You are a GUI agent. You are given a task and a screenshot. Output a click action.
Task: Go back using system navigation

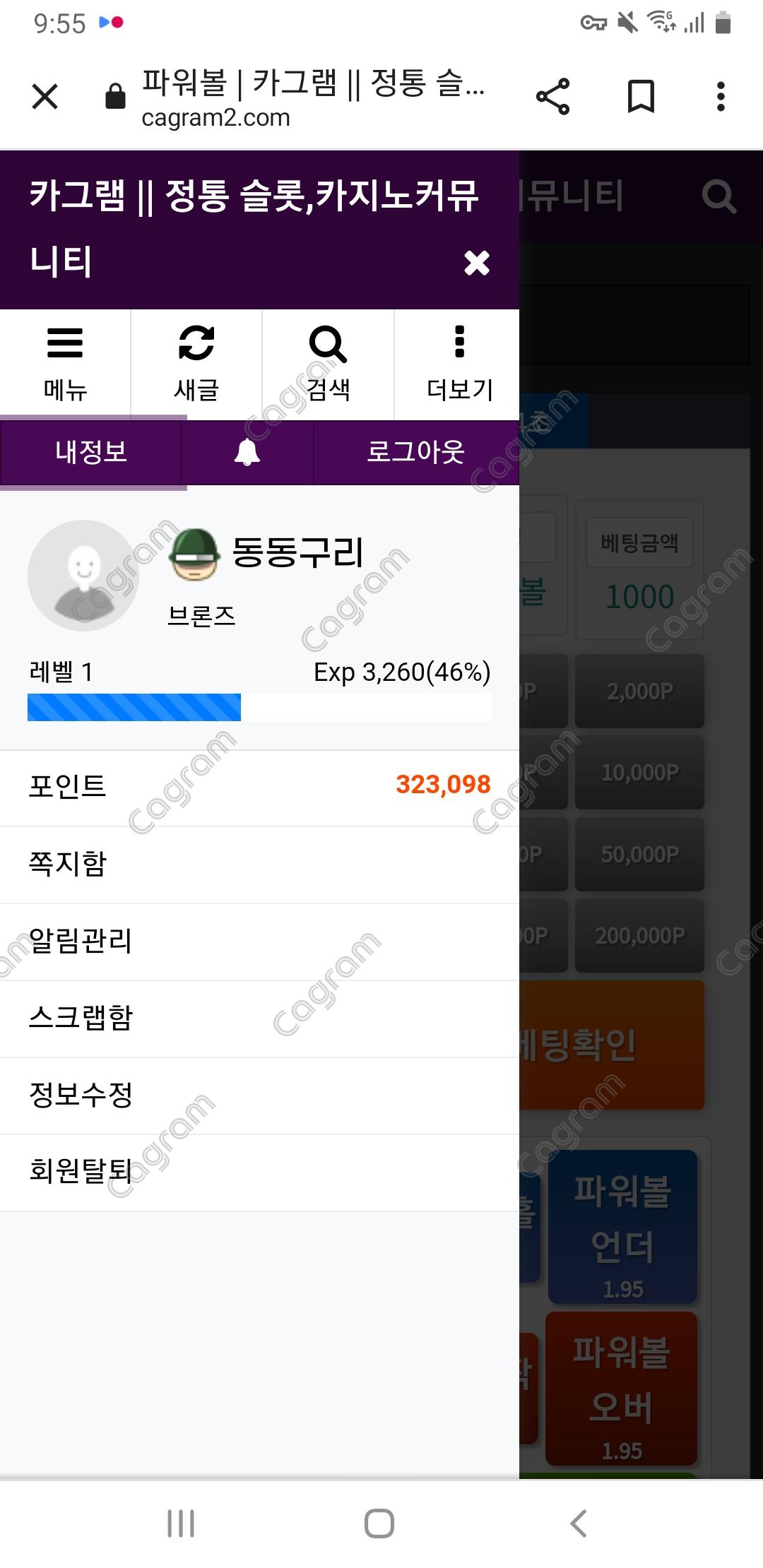coord(579,1524)
